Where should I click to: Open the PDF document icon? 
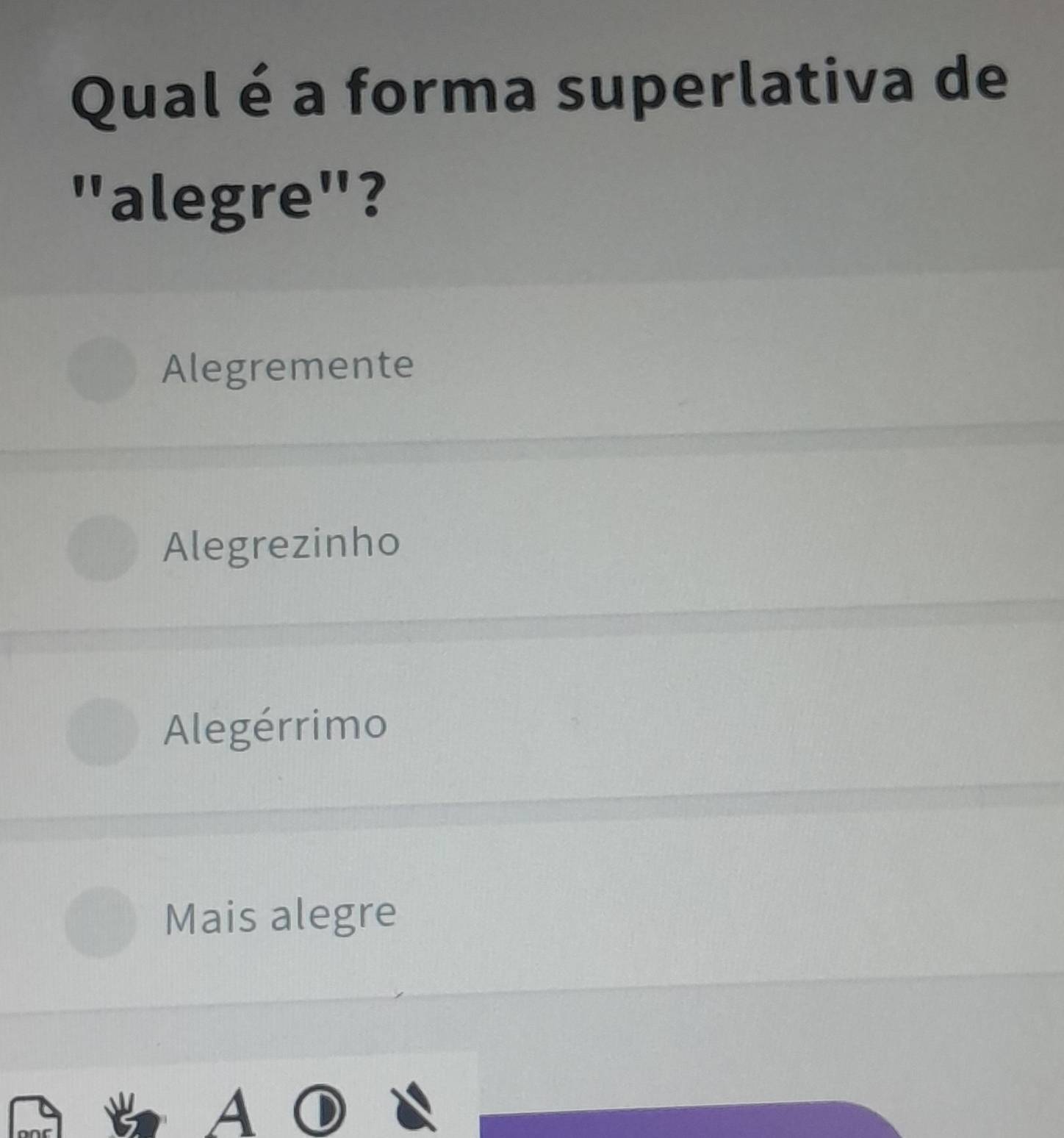(x=35, y=1117)
